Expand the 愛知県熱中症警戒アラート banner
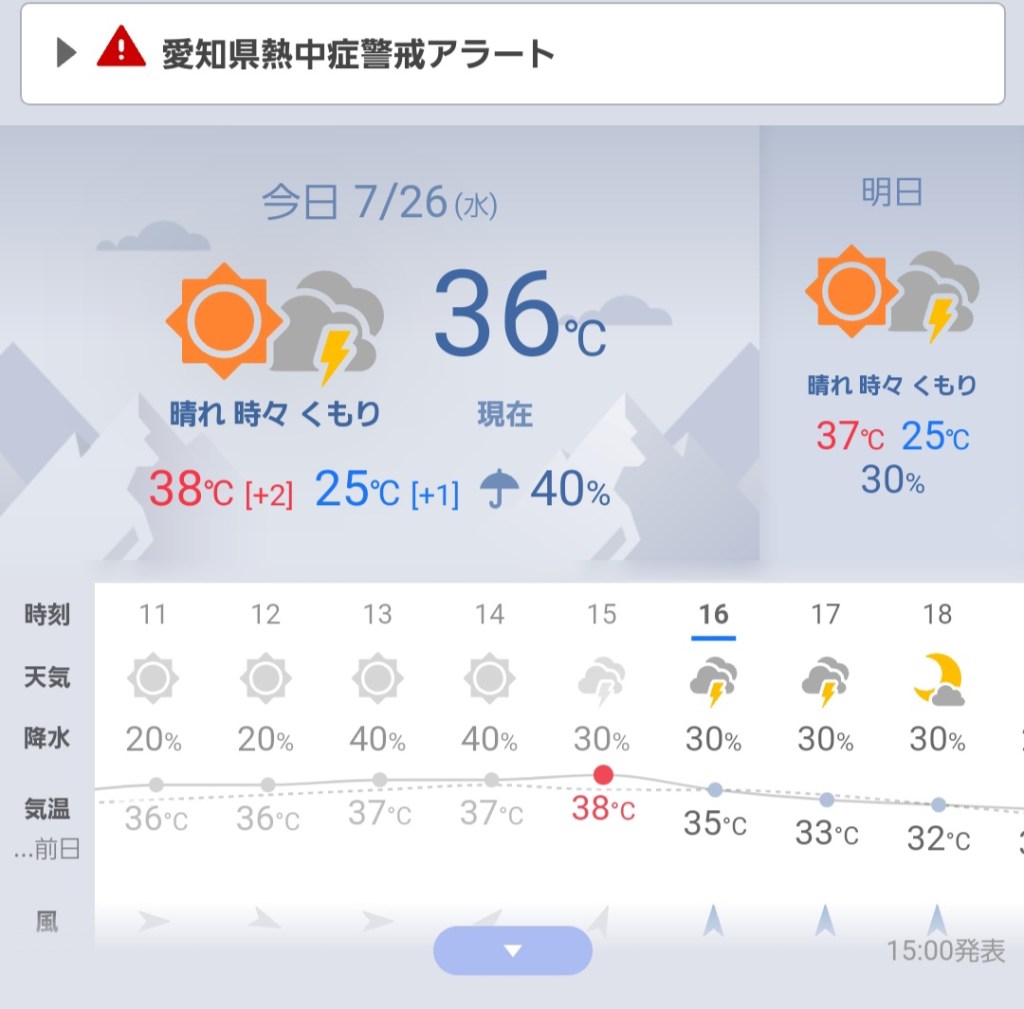Viewport: 1024px width, 1009px height. (511, 53)
